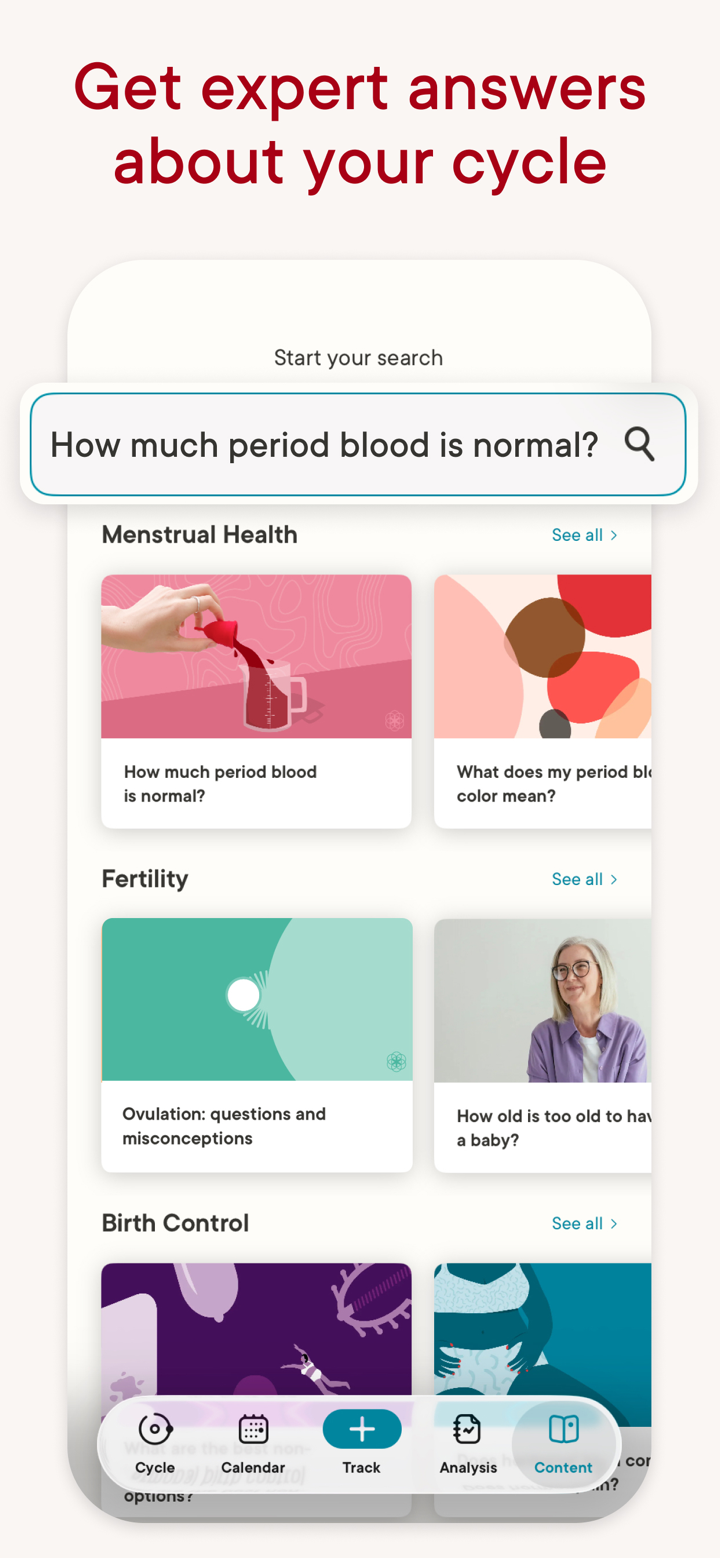Open 'How much period blood is normal?' article

point(256,700)
